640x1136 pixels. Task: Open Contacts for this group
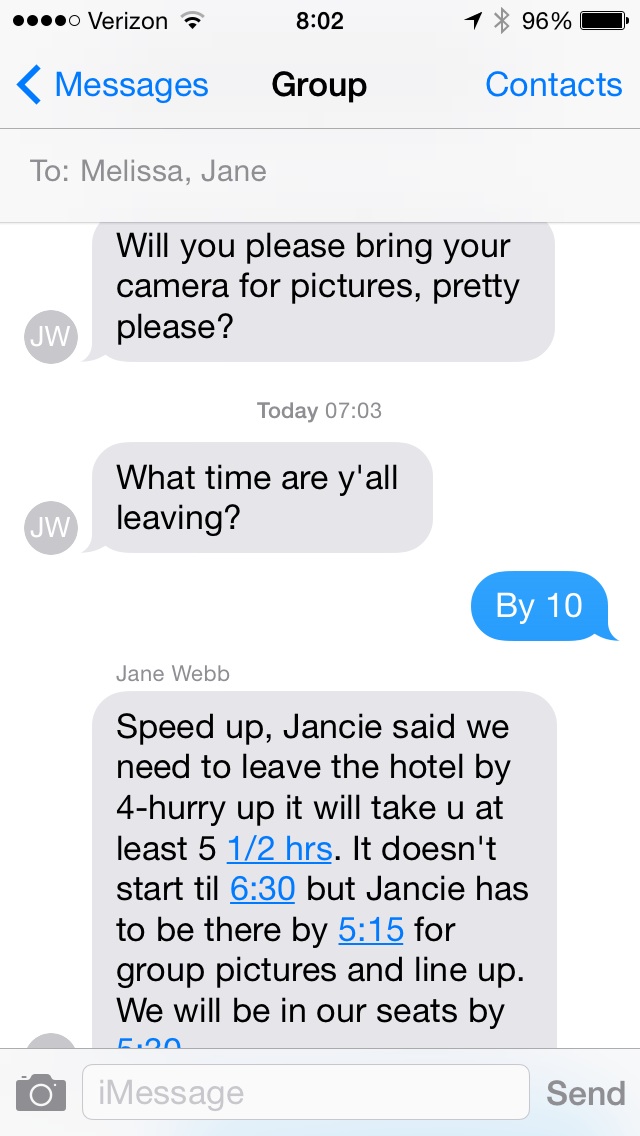click(x=553, y=85)
